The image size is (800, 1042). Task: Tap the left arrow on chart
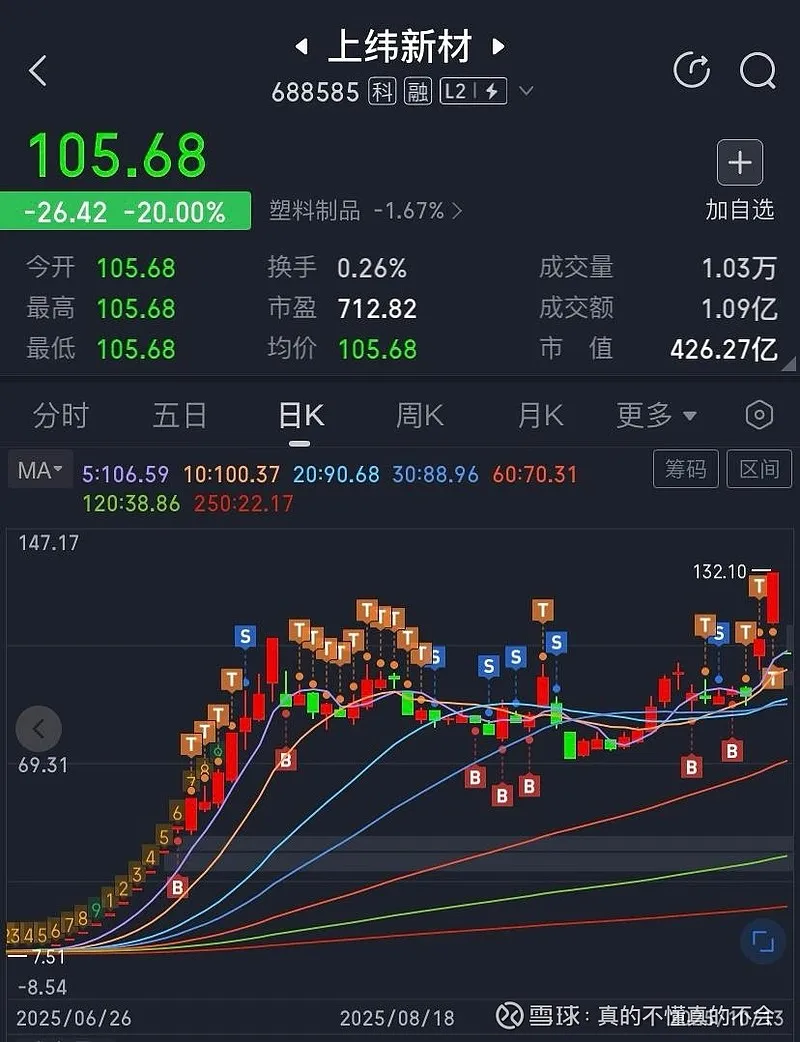click(39, 729)
